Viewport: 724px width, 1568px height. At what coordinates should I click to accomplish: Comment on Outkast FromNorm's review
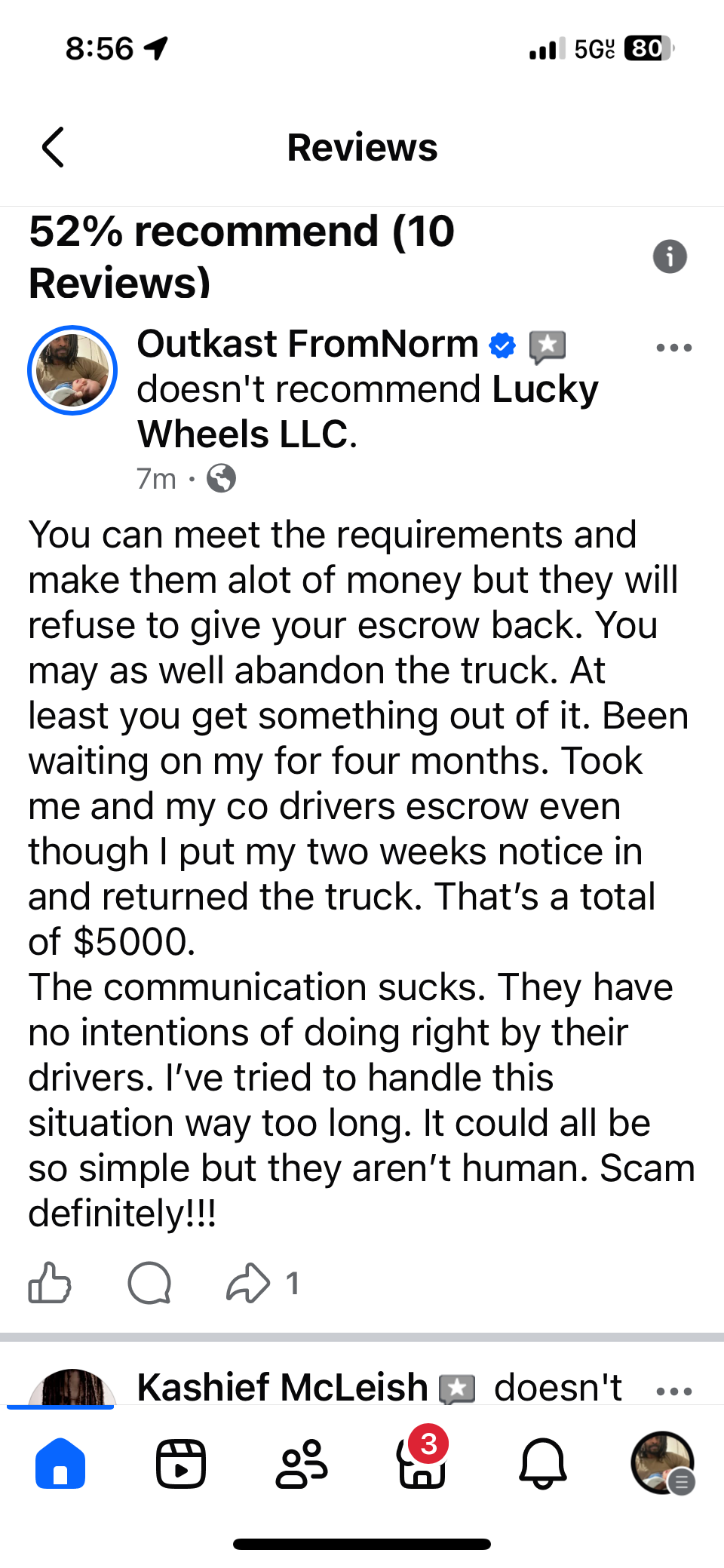(x=149, y=1283)
